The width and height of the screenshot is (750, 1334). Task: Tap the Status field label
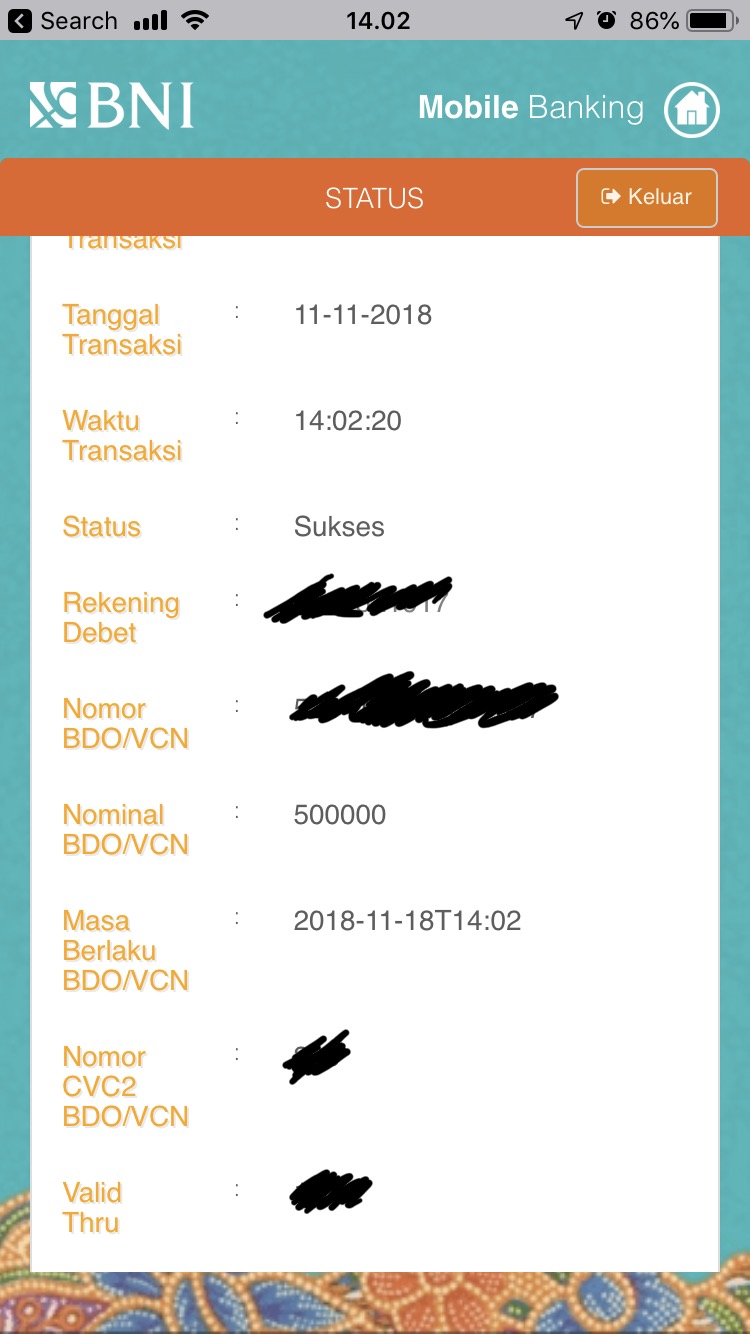point(101,526)
